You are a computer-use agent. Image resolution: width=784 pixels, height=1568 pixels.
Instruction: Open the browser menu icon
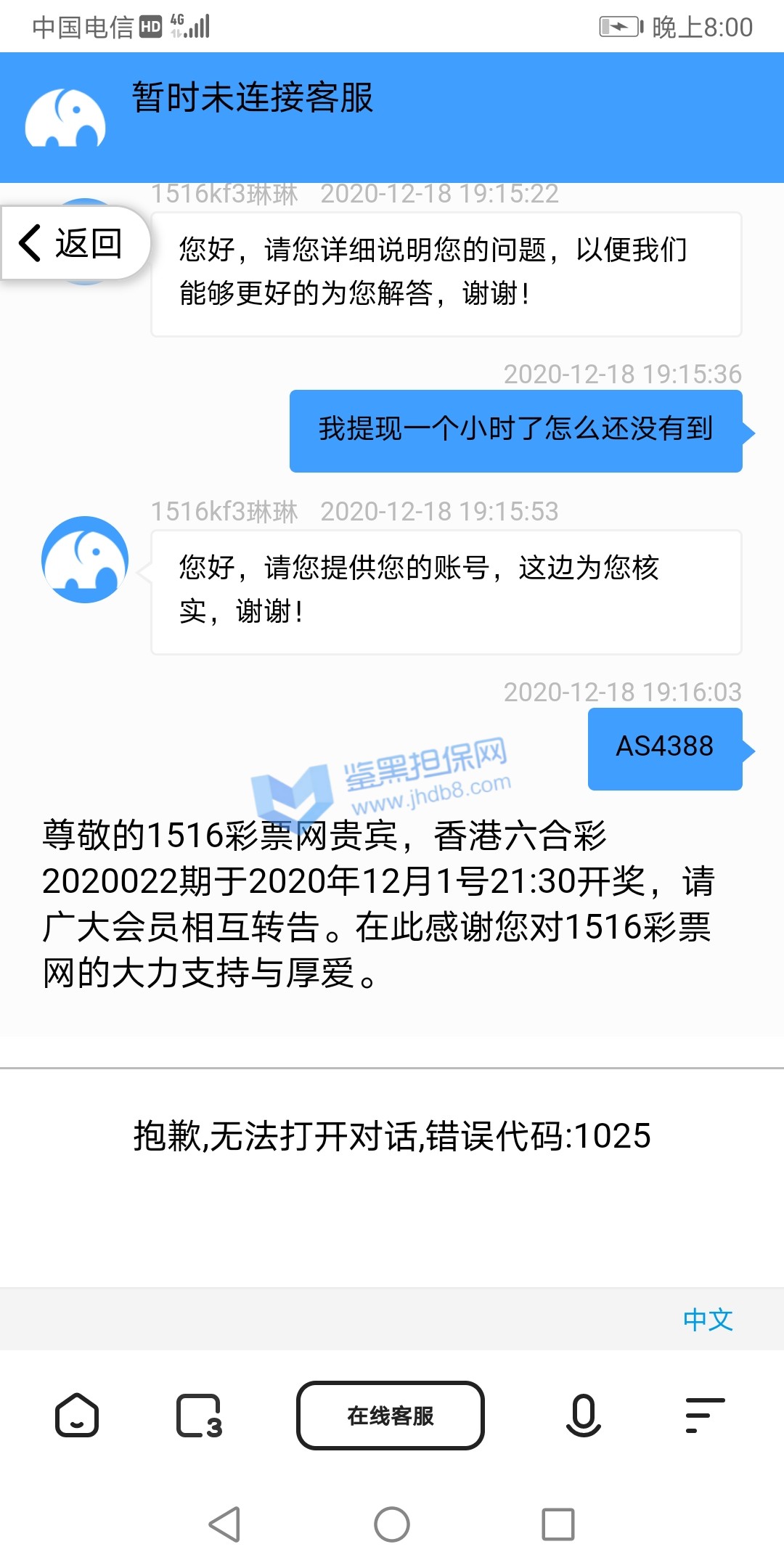(705, 1416)
